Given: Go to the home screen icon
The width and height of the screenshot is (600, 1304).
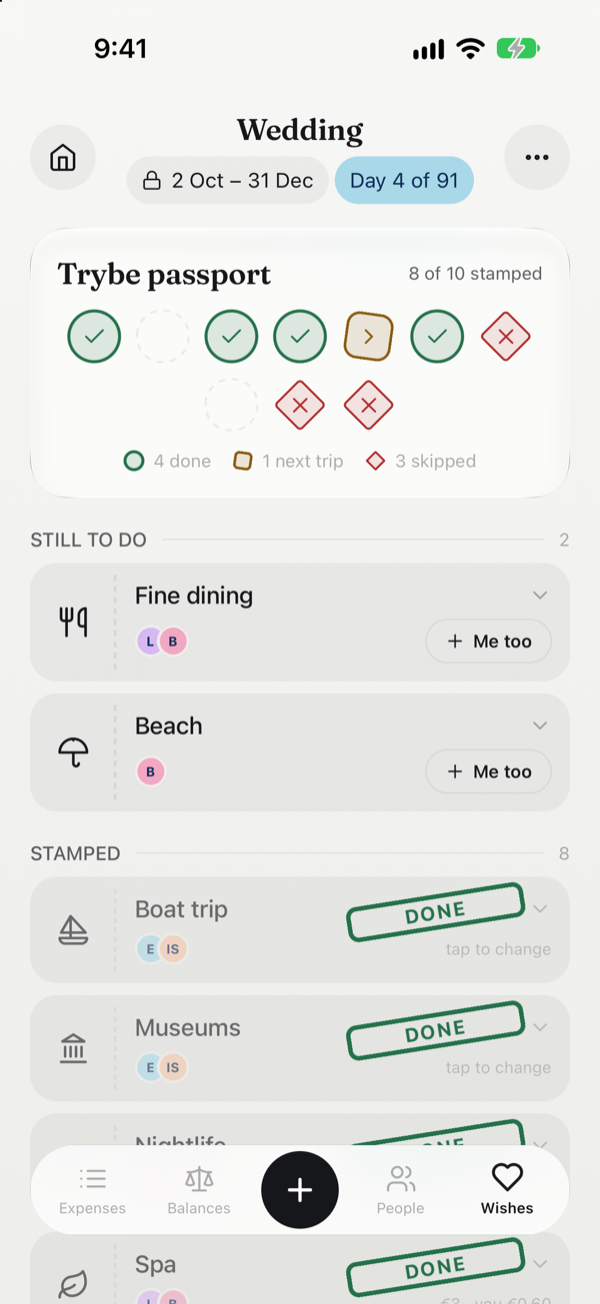Looking at the screenshot, I should (63, 157).
